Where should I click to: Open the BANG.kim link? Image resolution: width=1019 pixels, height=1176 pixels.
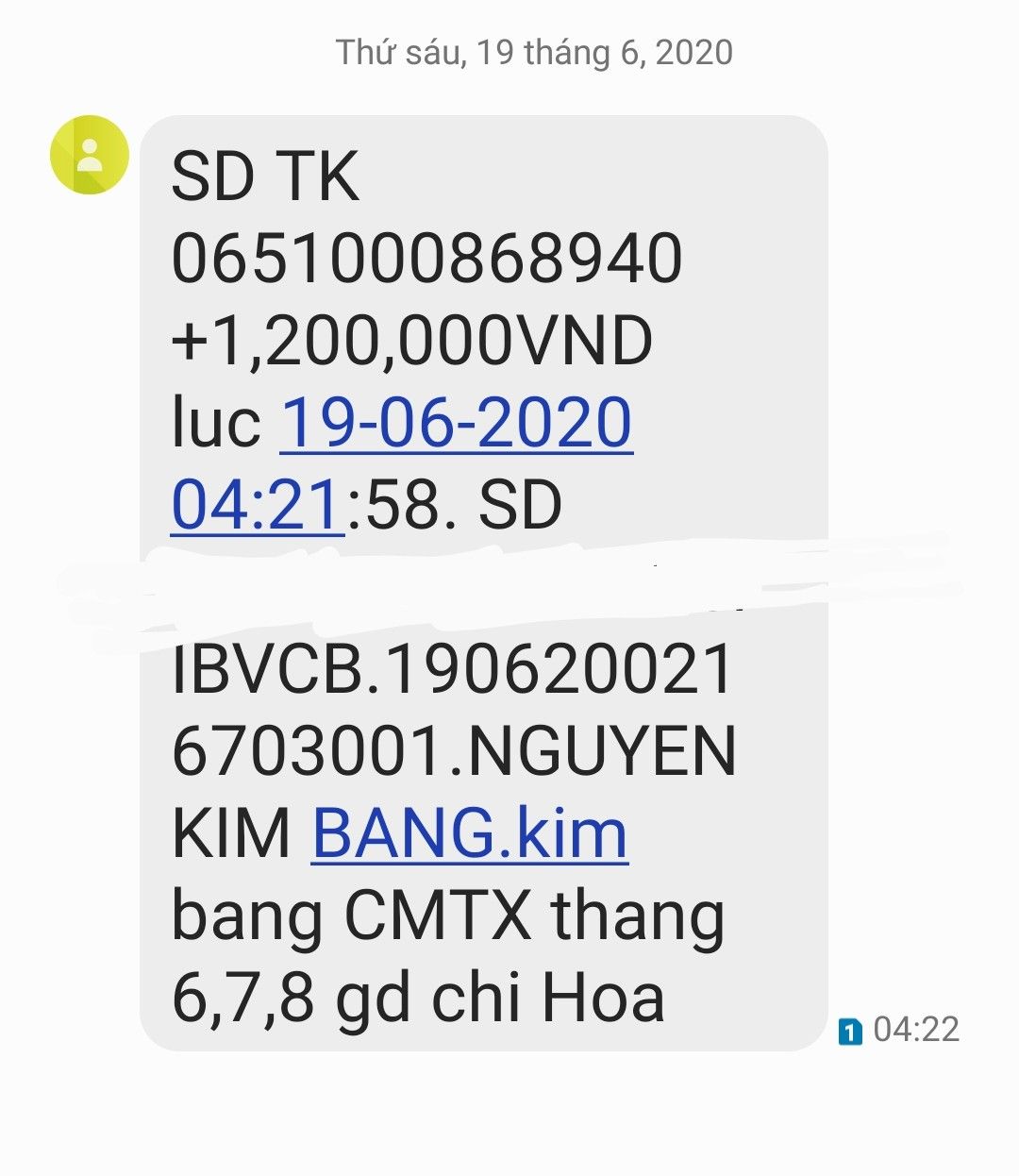(x=469, y=833)
